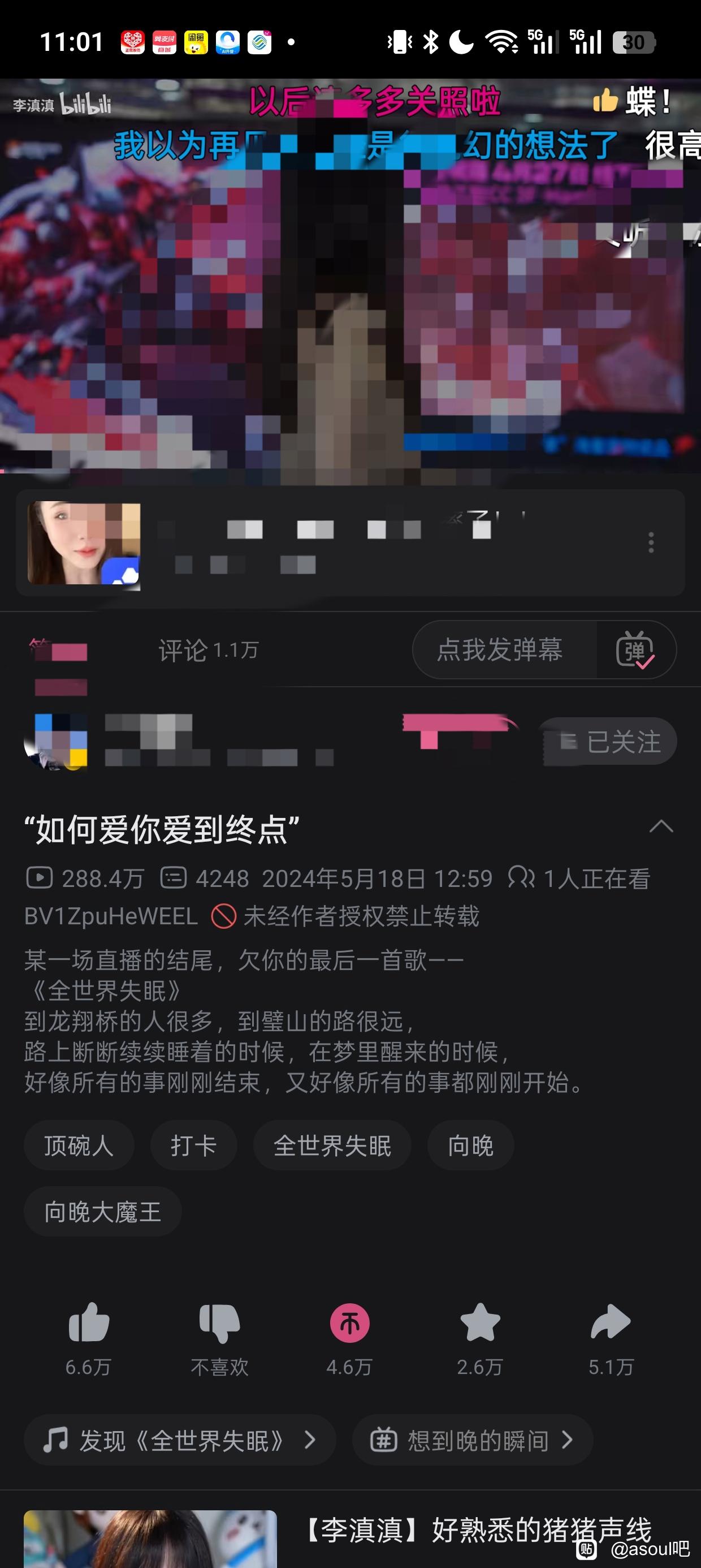Image resolution: width=701 pixels, height=1568 pixels.
Task: Collapse the video description chevron
Action: (x=661, y=826)
